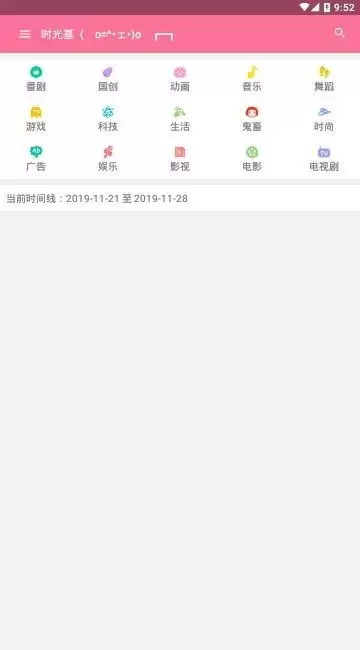360x650 pixels.
Task: Open the 娱乐 category
Action: 108,159
